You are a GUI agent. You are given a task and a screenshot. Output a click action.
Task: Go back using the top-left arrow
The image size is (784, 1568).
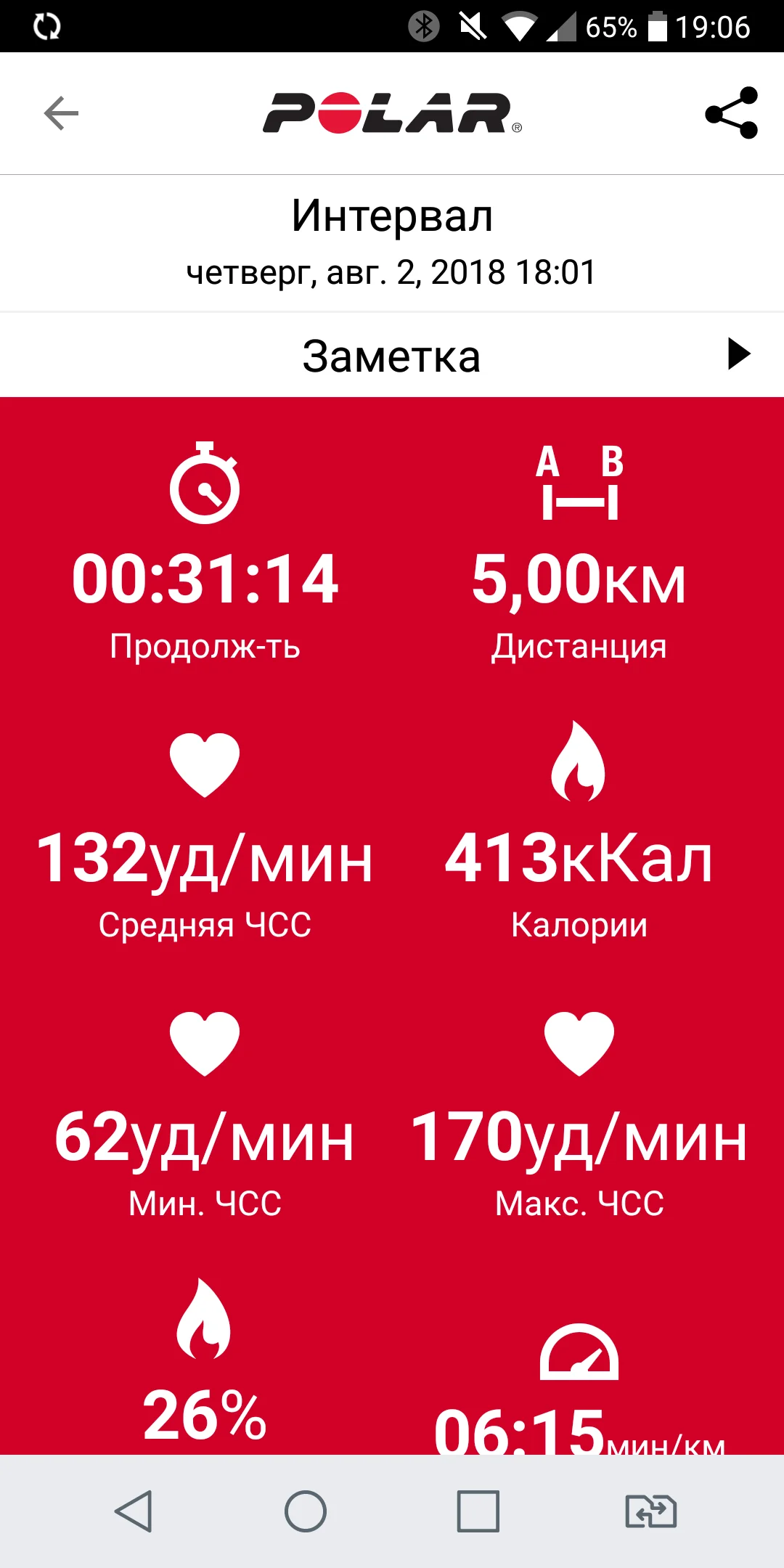click(x=61, y=113)
